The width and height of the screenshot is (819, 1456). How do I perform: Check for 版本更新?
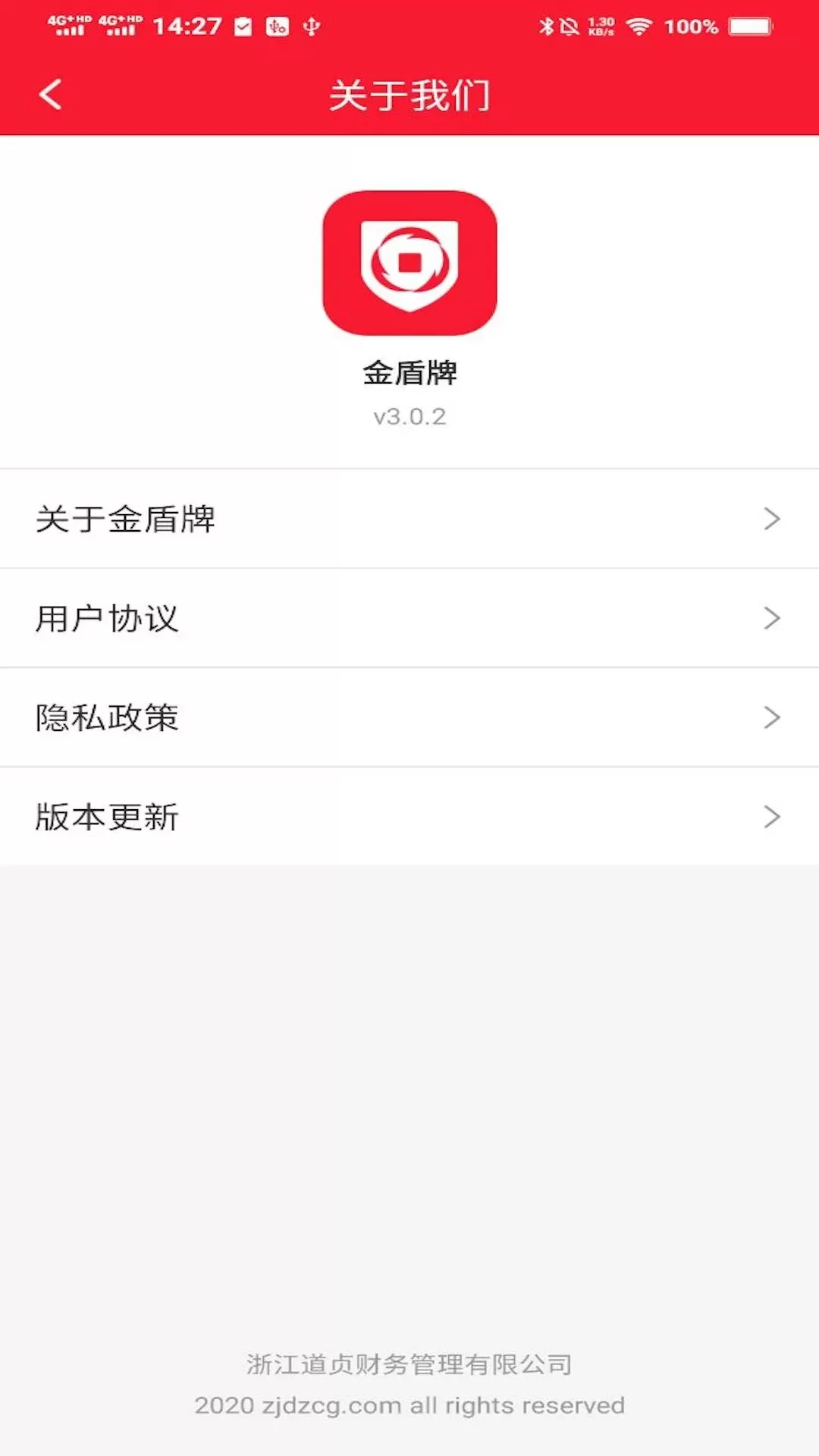point(409,816)
